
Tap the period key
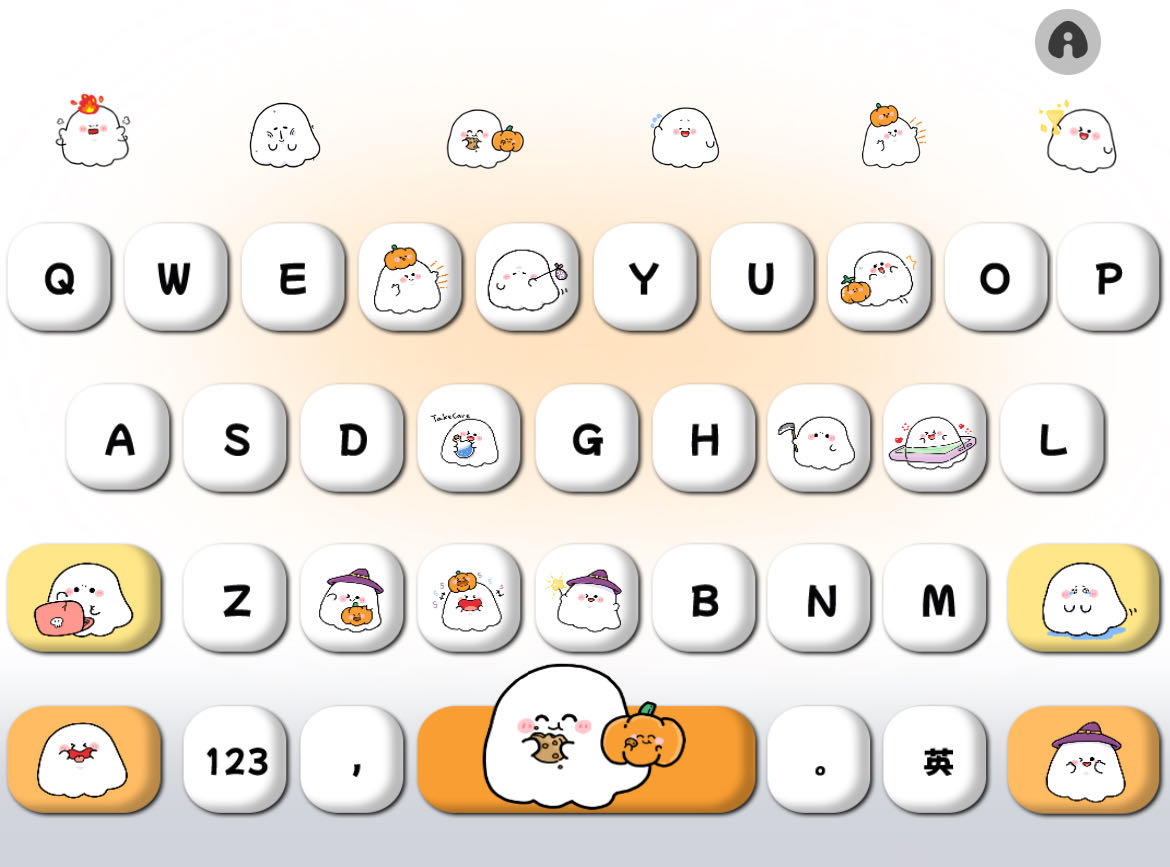click(x=819, y=760)
